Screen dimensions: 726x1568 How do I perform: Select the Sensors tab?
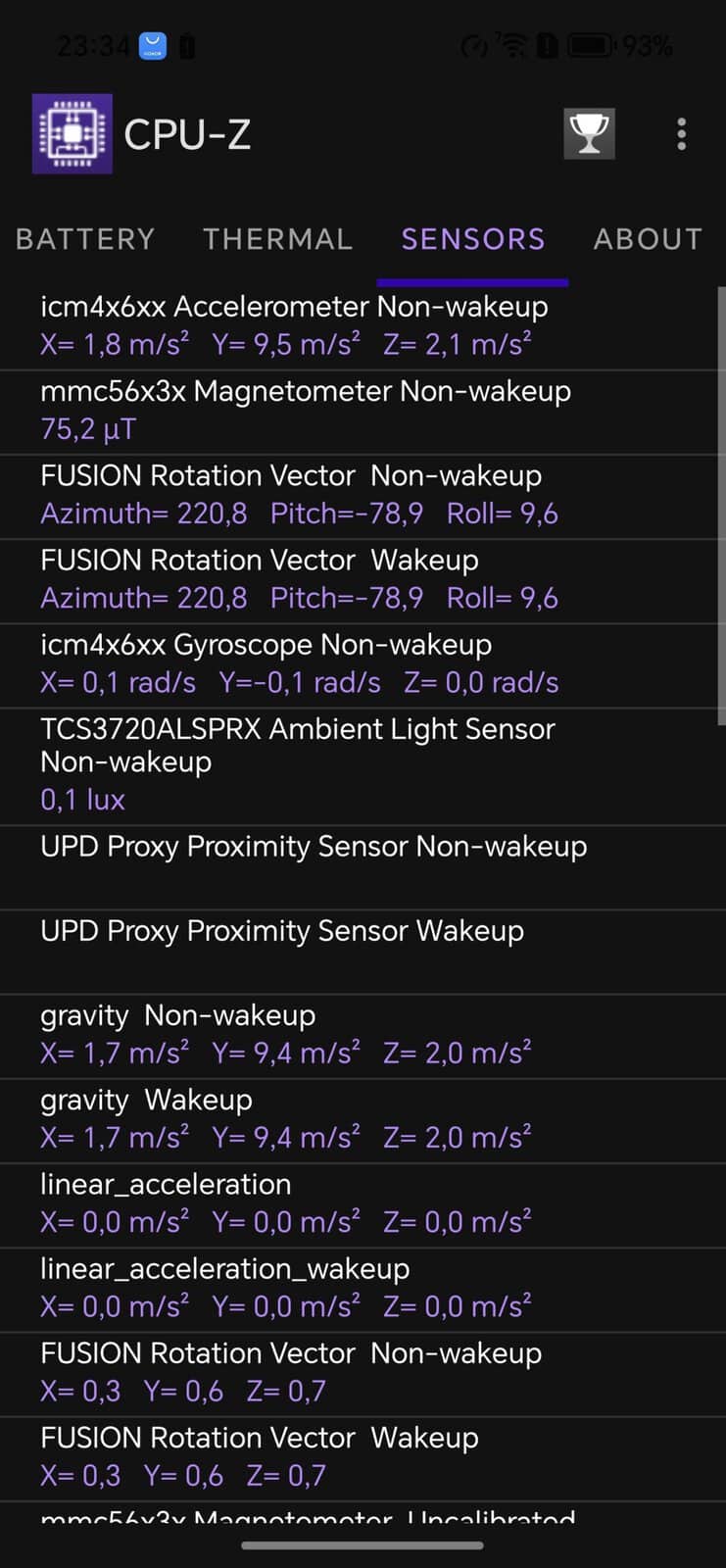point(473,239)
